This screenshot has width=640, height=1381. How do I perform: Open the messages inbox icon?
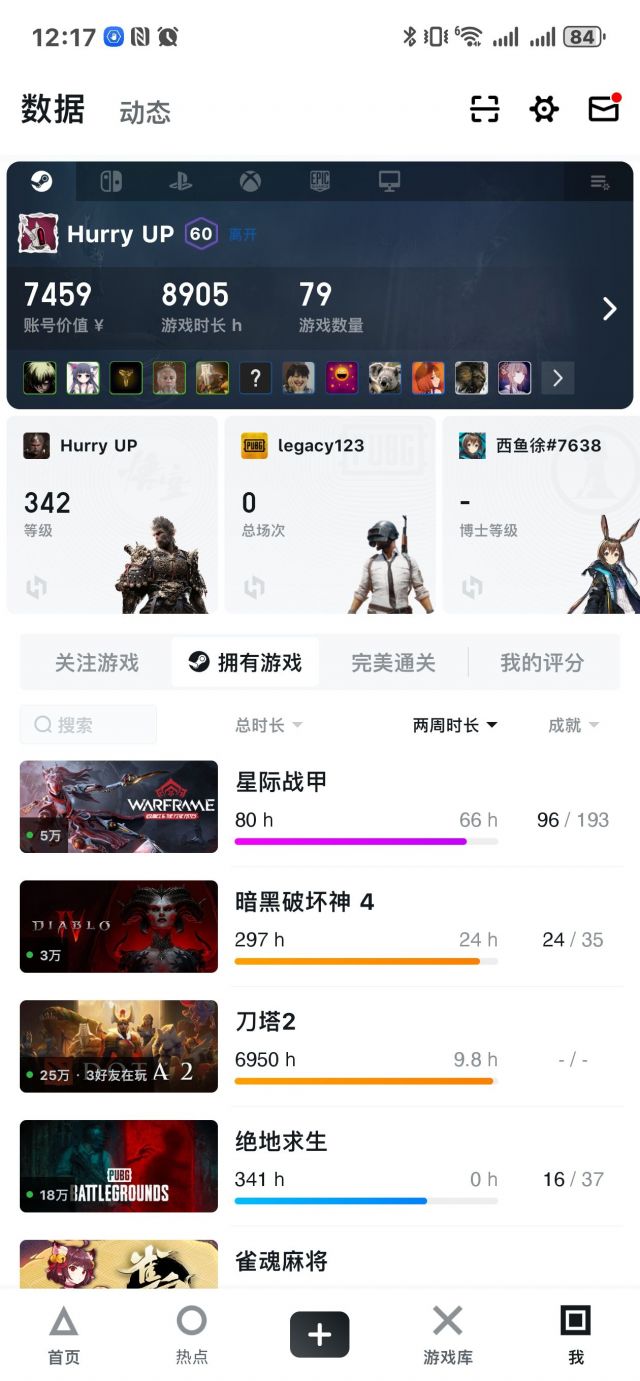[x=604, y=108]
